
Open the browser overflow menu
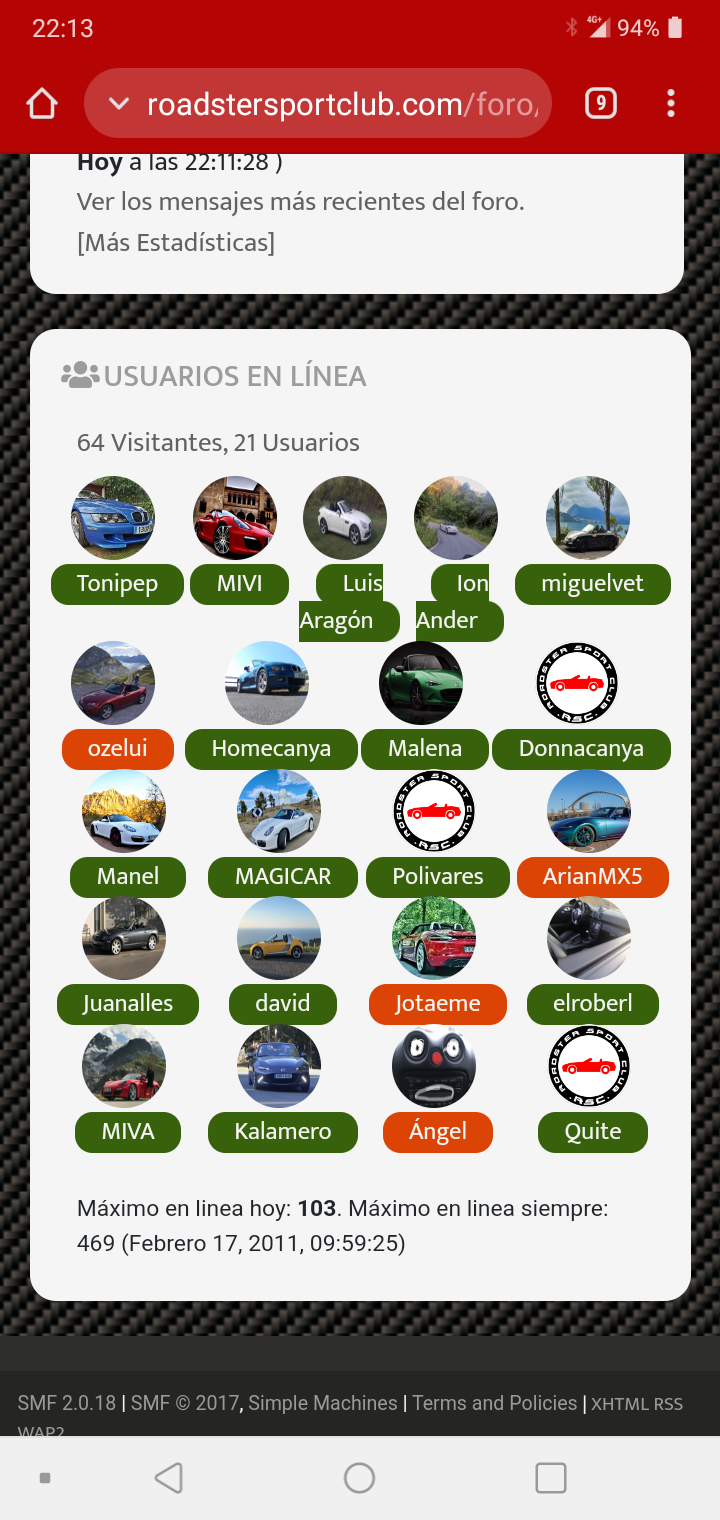coord(670,103)
